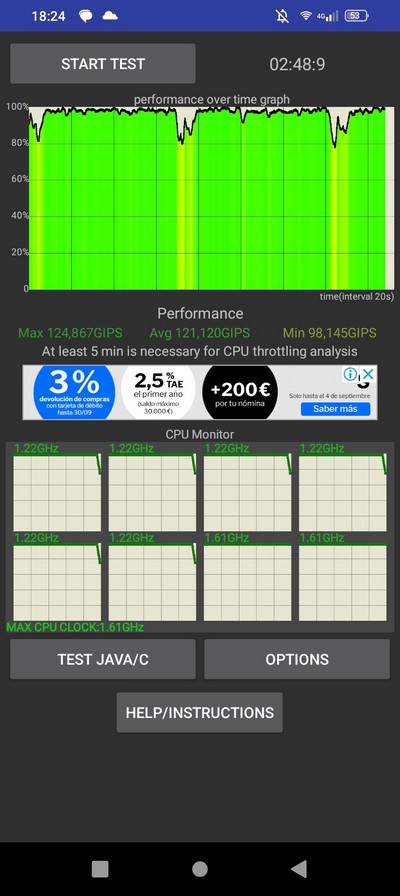
Task: Open TEST JAVA/C mode
Action: coord(103,659)
